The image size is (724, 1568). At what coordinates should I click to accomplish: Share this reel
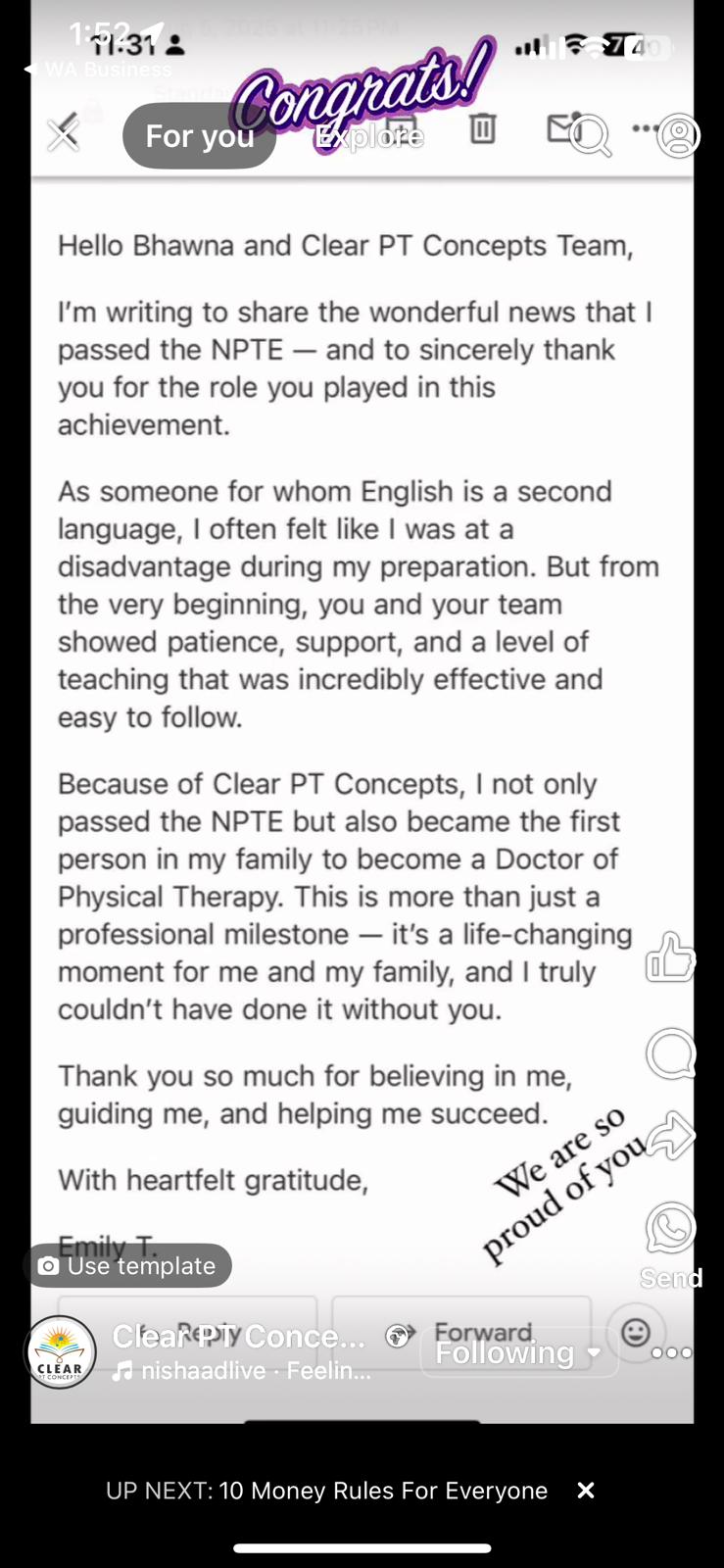pos(671,1136)
